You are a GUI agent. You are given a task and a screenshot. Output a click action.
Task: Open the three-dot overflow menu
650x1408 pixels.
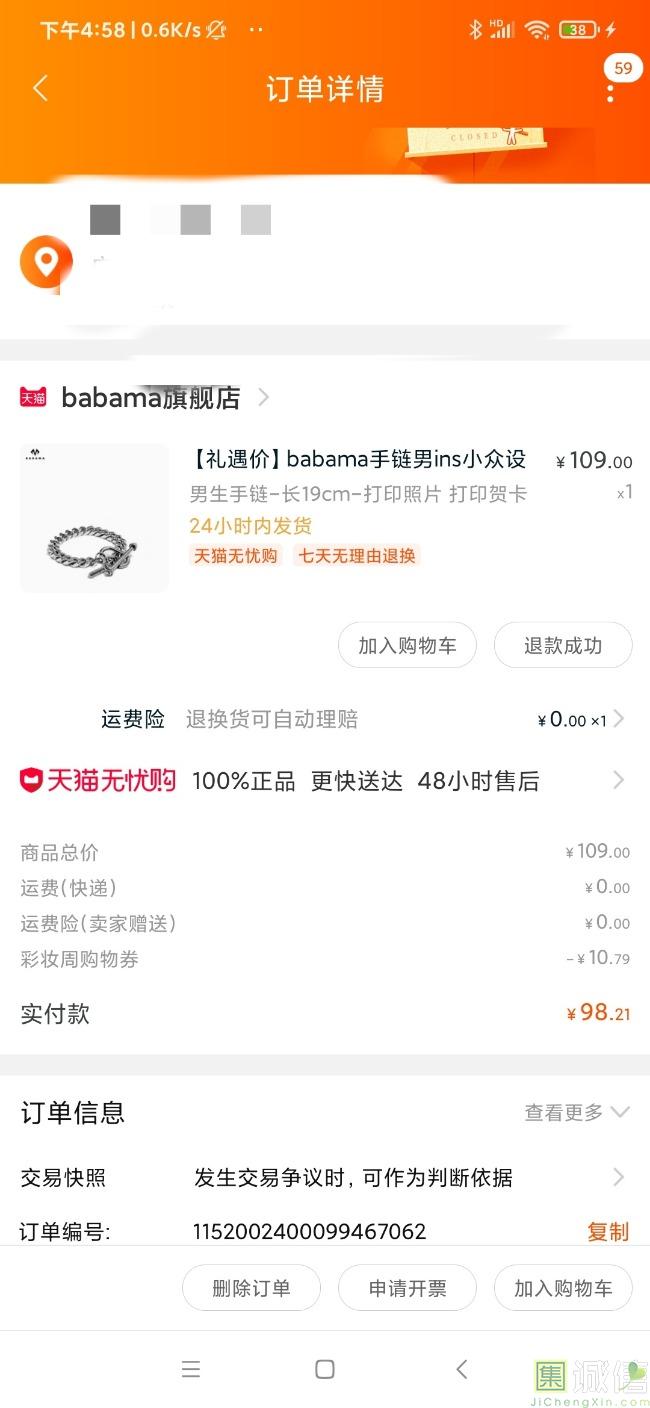pyautogui.click(x=610, y=92)
